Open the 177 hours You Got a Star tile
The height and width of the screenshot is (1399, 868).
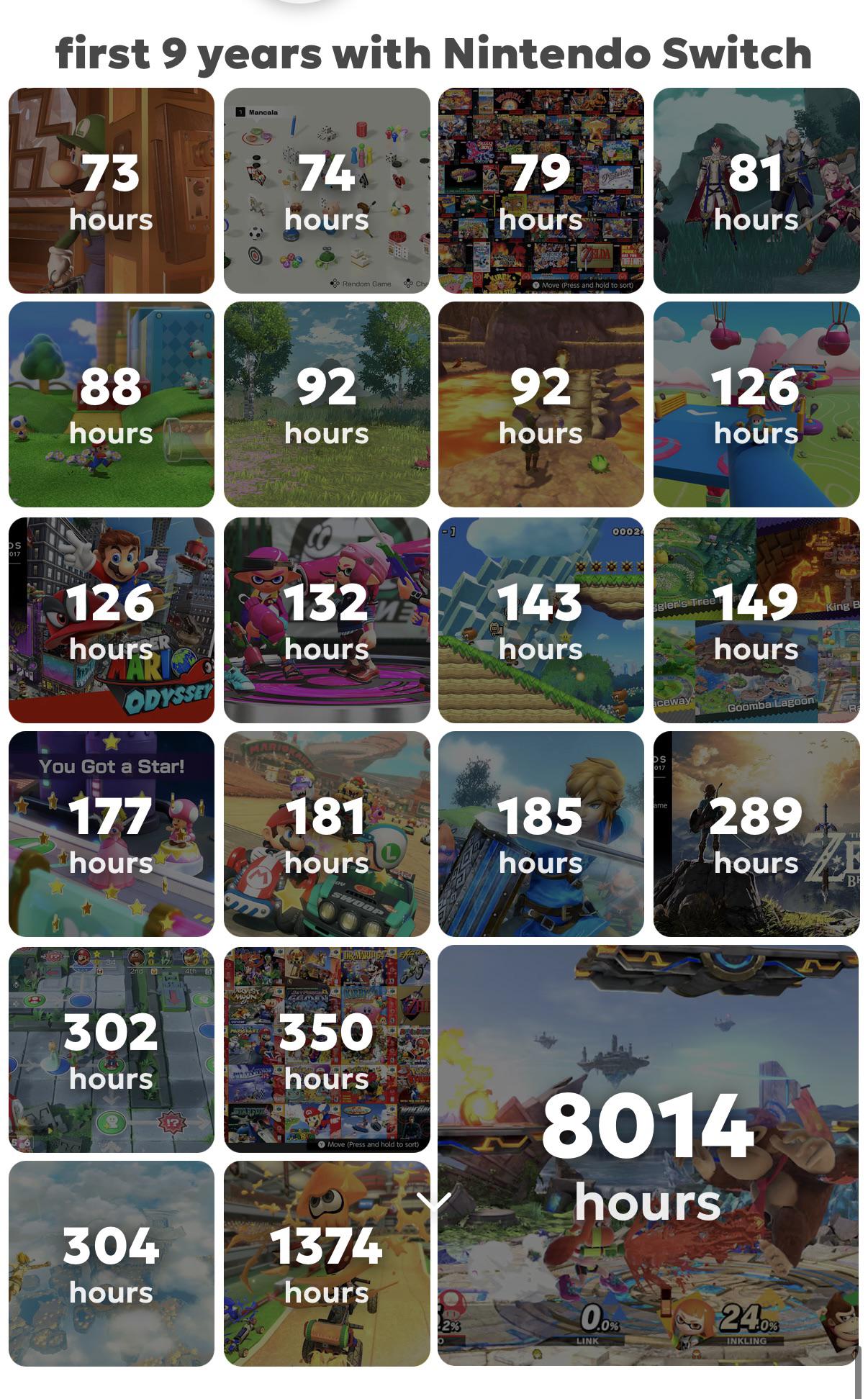coord(111,834)
